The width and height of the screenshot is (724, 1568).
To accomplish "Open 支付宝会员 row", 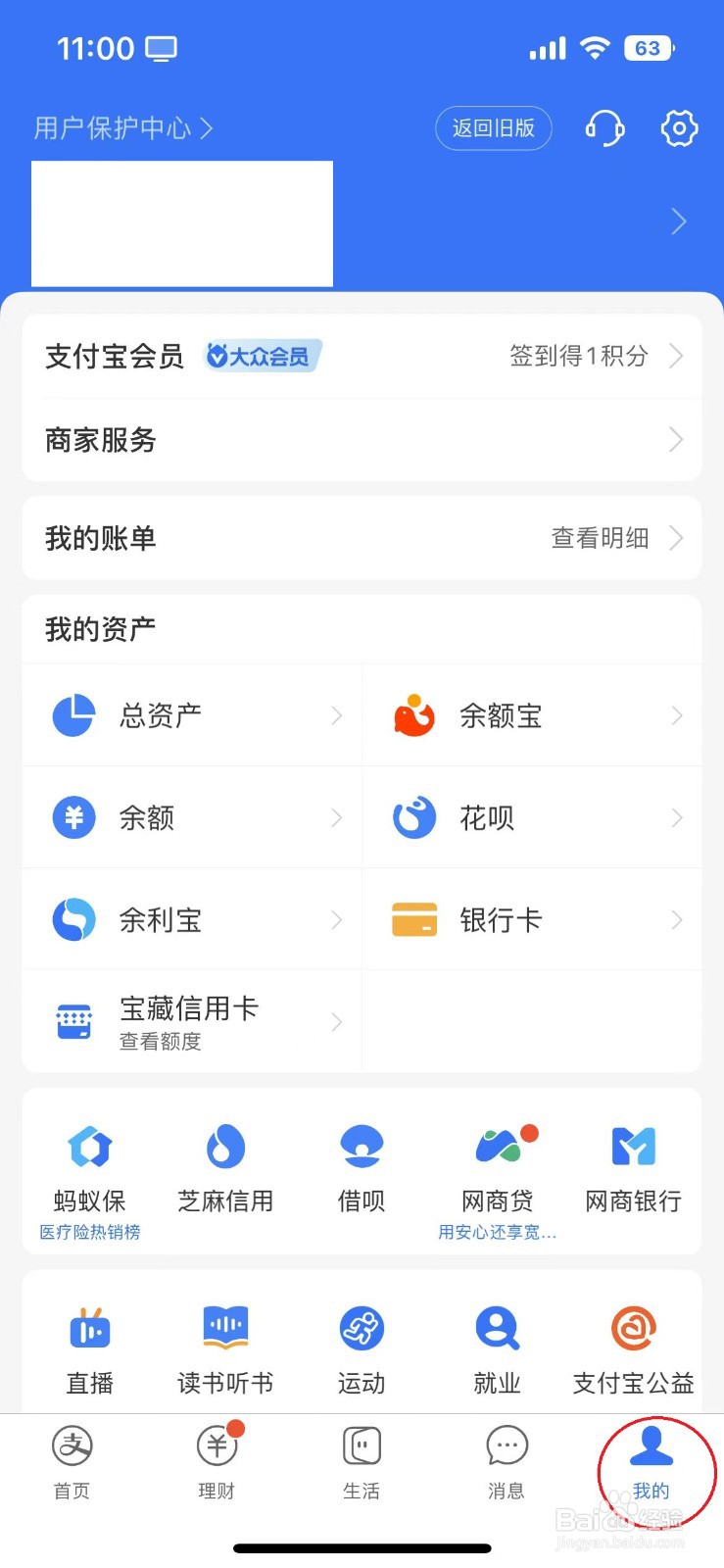I will [362, 356].
